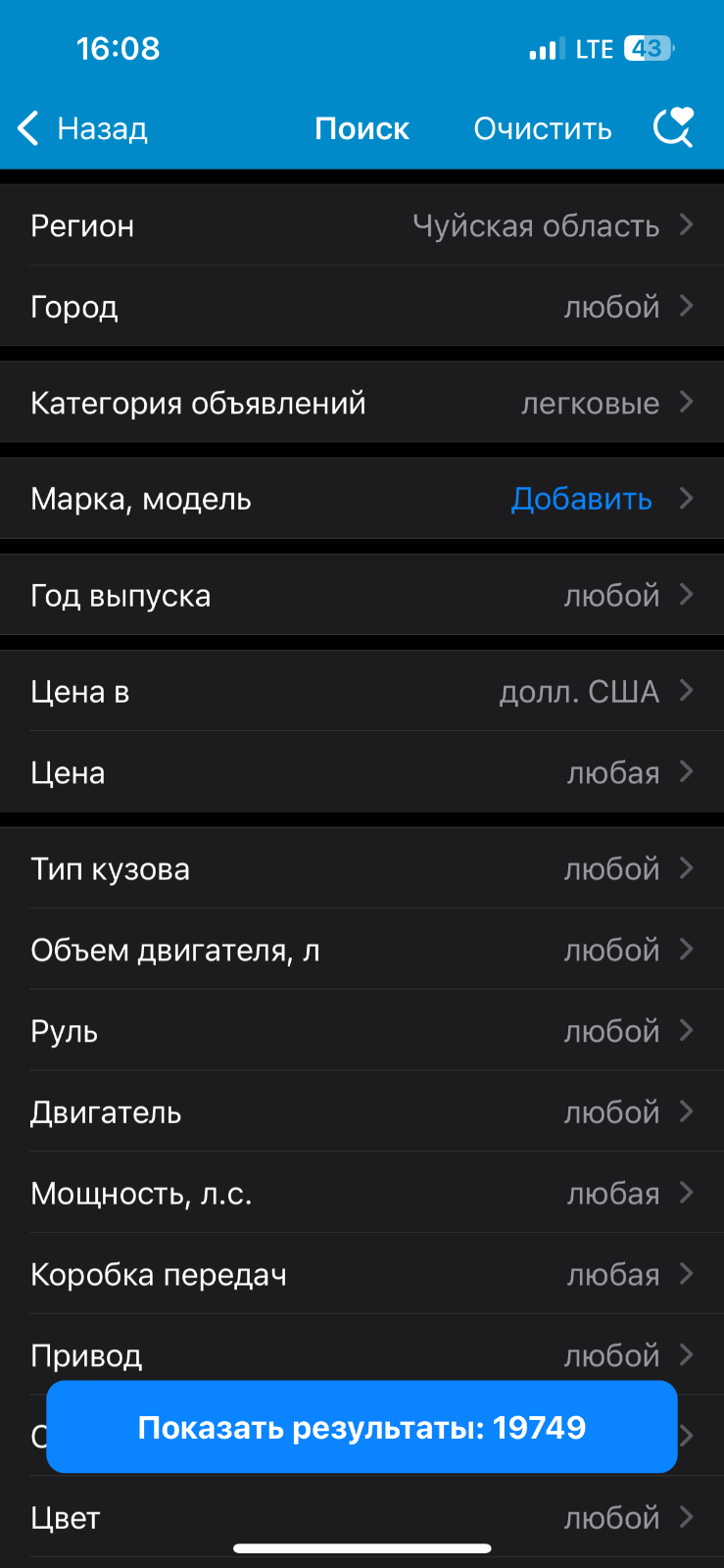Viewport: 724px width, 1568px height.
Task: Set Мощность, л.с. filter
Action: point(362,1194)
